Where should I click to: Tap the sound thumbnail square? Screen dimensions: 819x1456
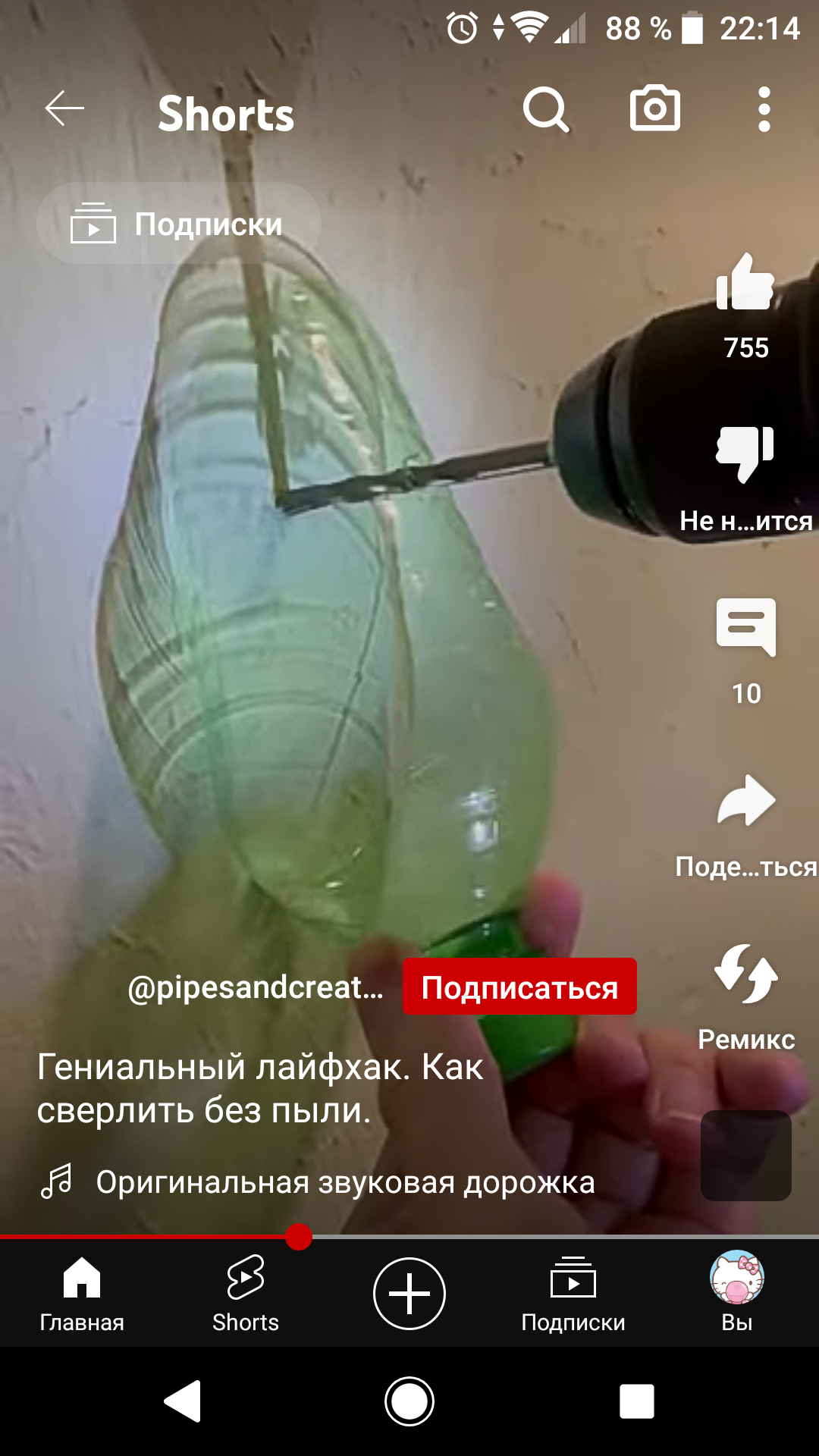tap(746, 1156)
